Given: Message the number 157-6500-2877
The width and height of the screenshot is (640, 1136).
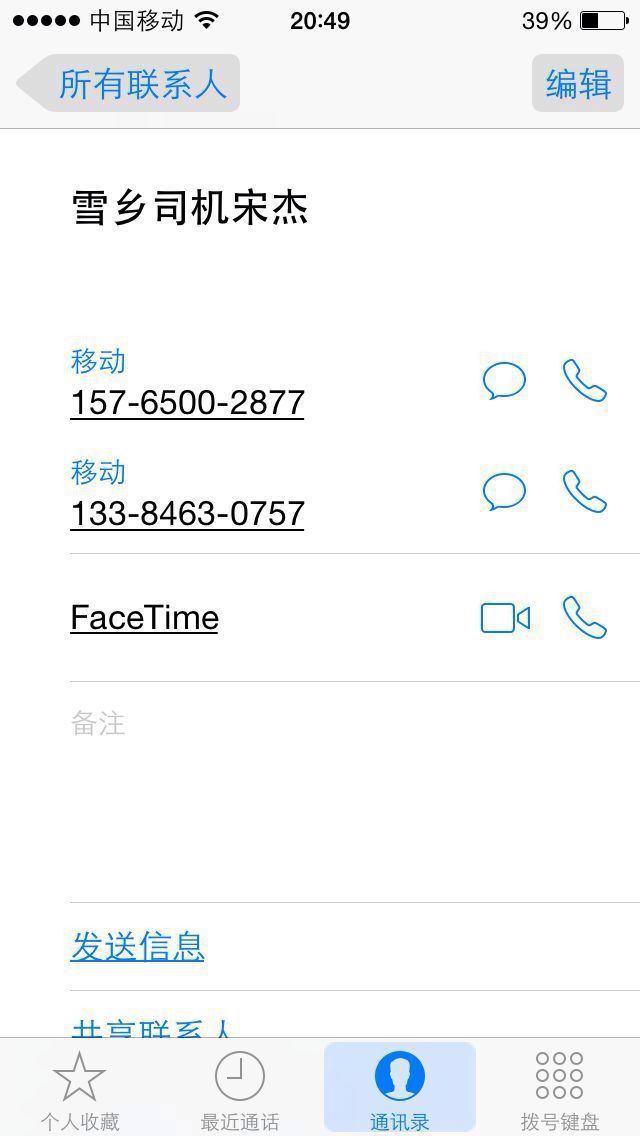Looking at the screenshot, I should (x=504, y=380).
